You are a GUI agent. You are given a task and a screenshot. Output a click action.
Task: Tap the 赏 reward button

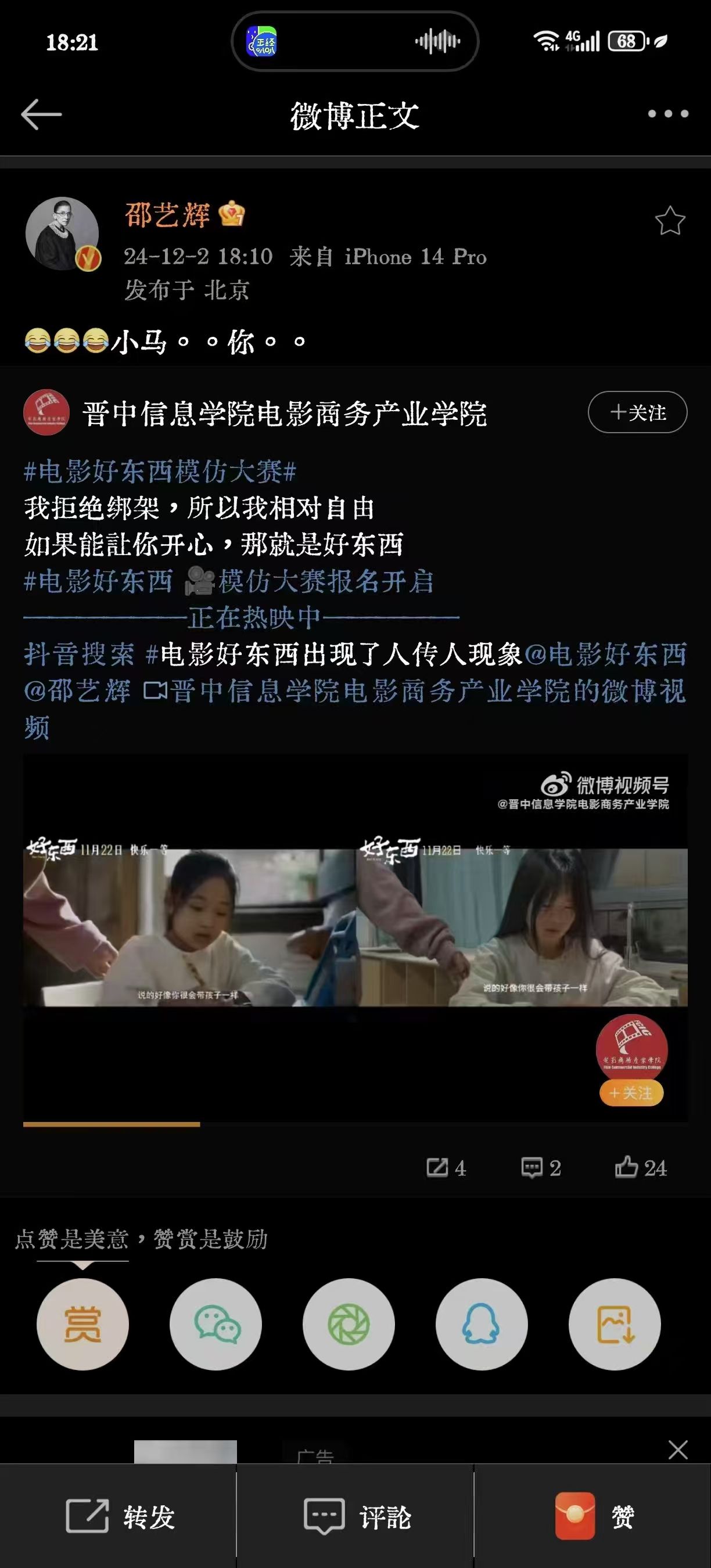83,1324
